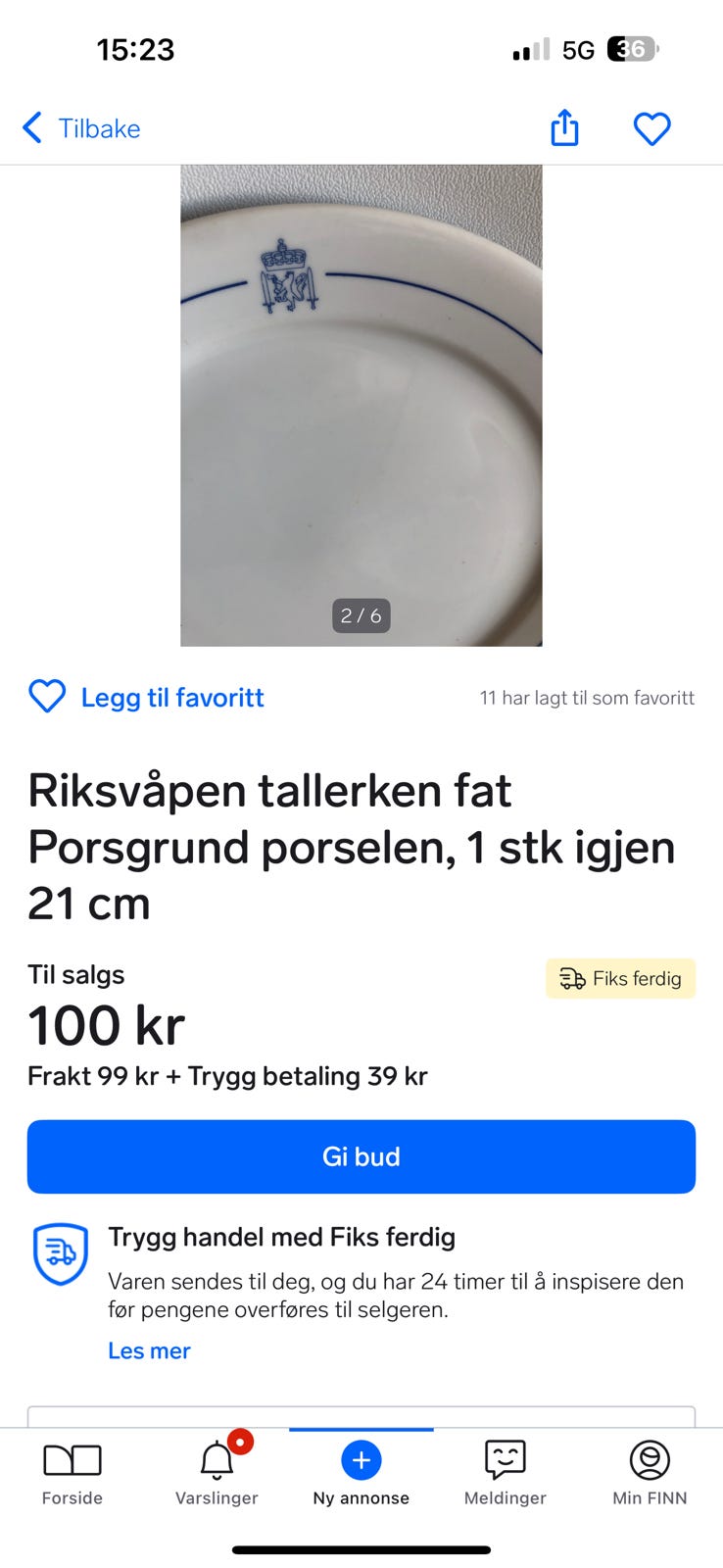Open the Les mer link
Viewport: 723px width, 1568px height.
tap(149, 1350)
